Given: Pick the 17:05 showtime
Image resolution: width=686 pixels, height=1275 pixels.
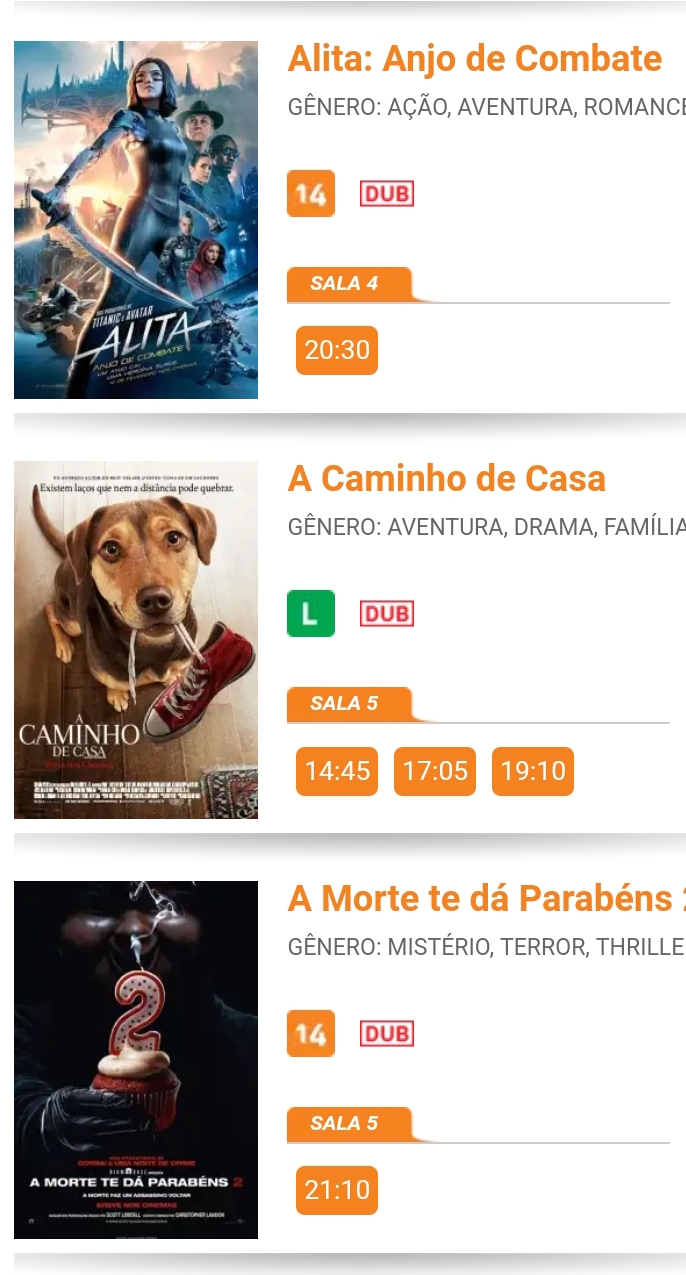Looking at the screenshot, I should click(435, 771).
